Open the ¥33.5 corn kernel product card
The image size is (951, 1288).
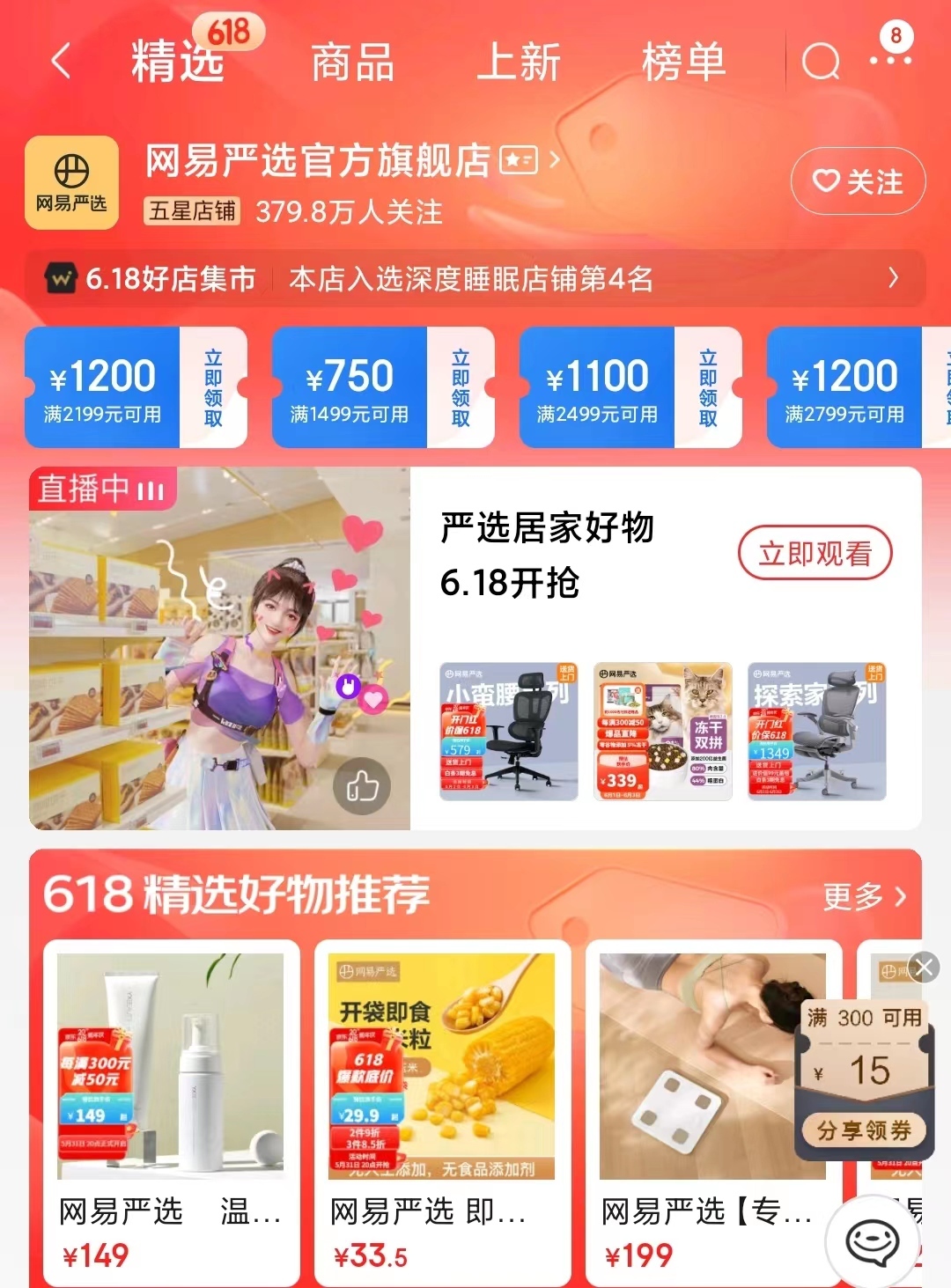coord(442,1109)
